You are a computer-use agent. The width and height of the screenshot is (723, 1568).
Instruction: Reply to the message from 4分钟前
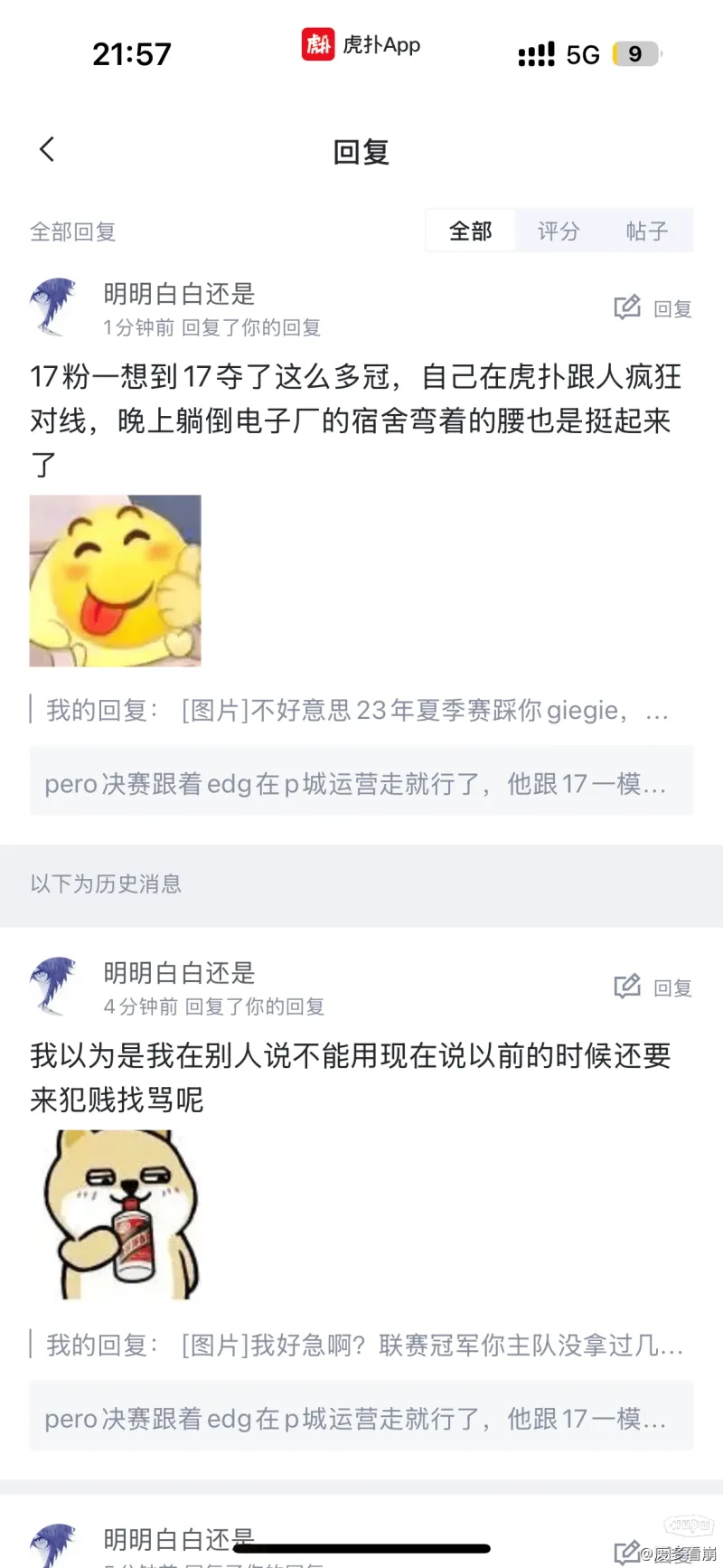click(x=653, y=987)
